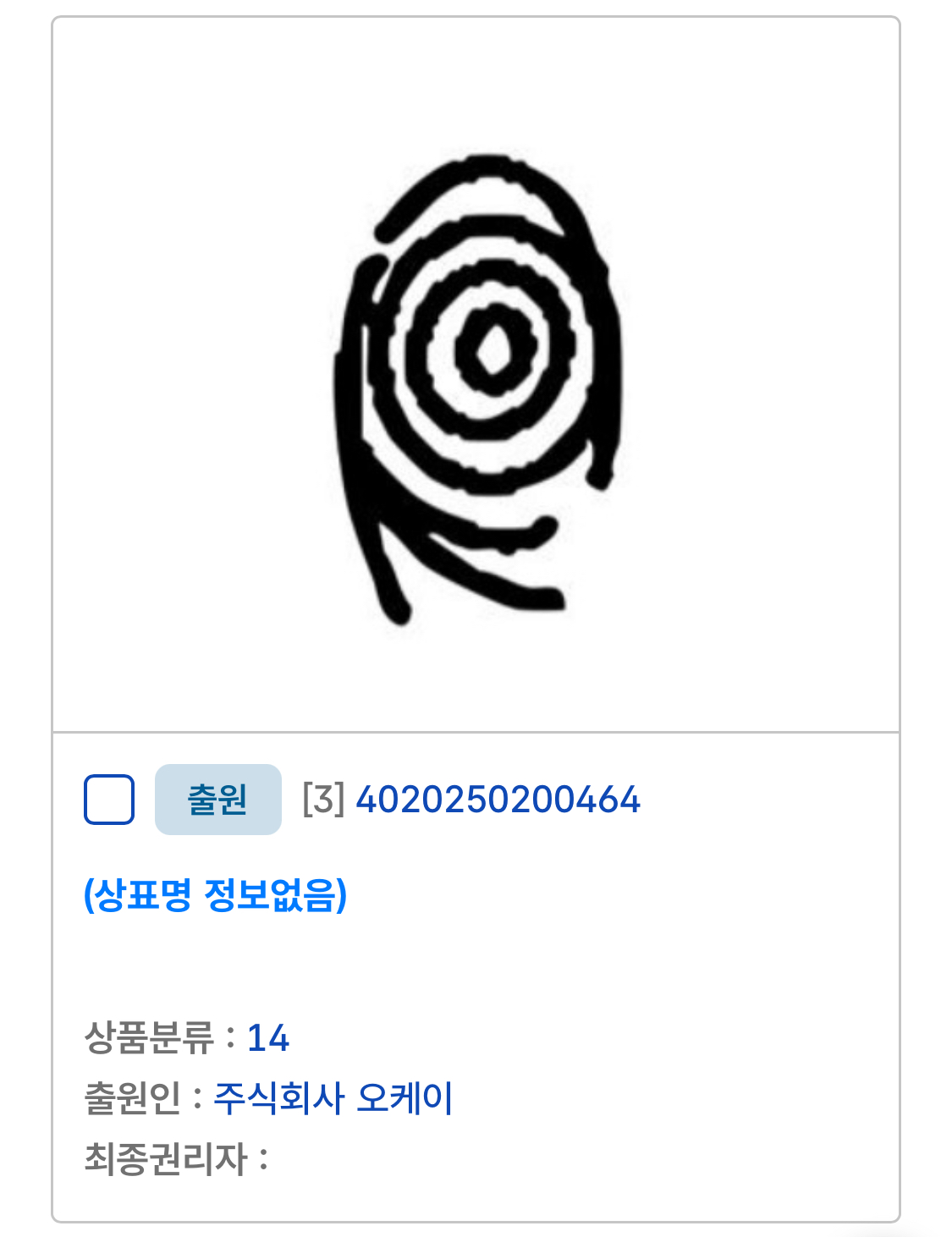Select product class 14 link

pos(267,1038)
